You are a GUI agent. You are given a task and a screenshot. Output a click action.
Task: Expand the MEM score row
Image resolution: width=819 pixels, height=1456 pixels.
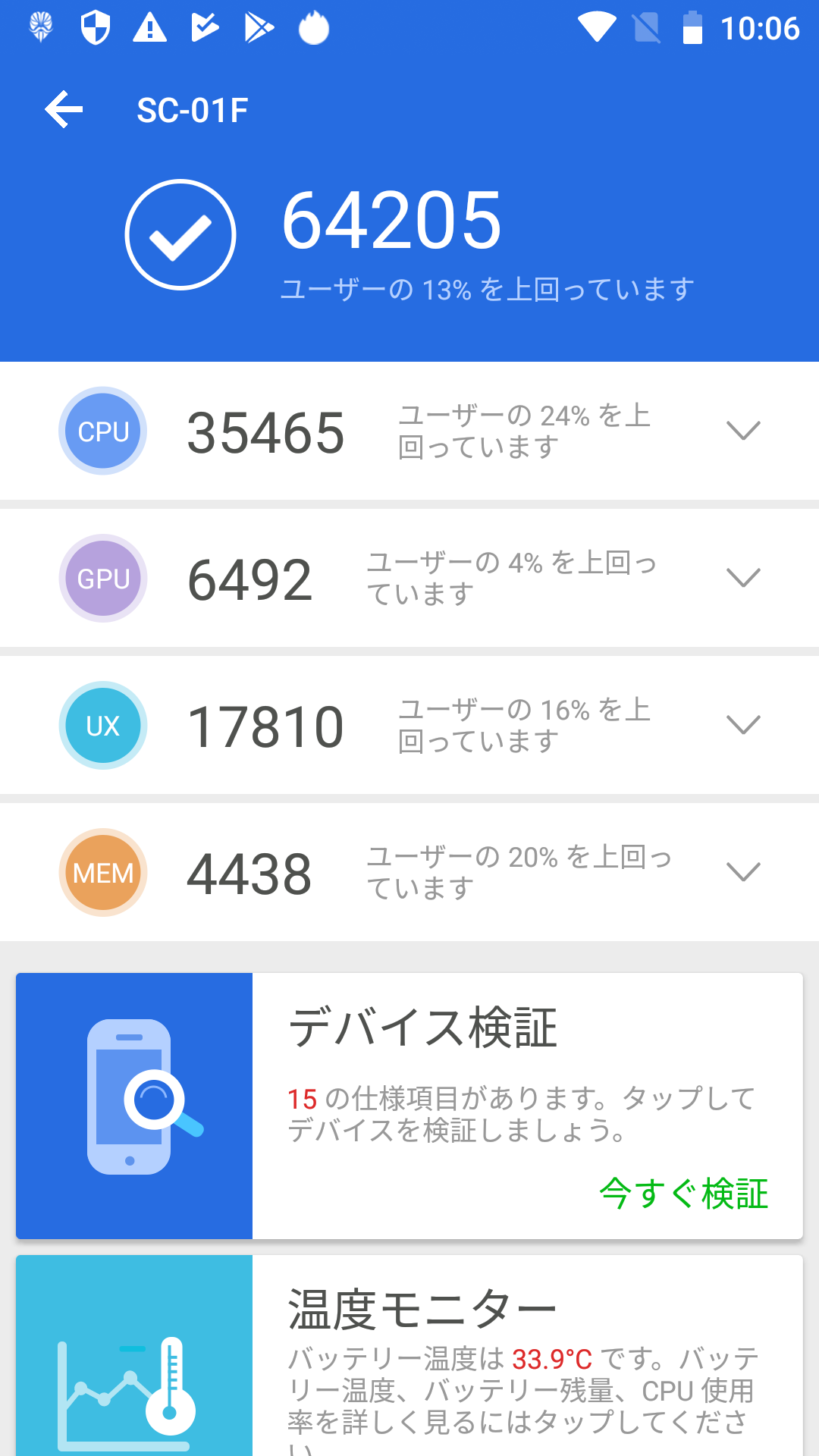coord(742,871)
